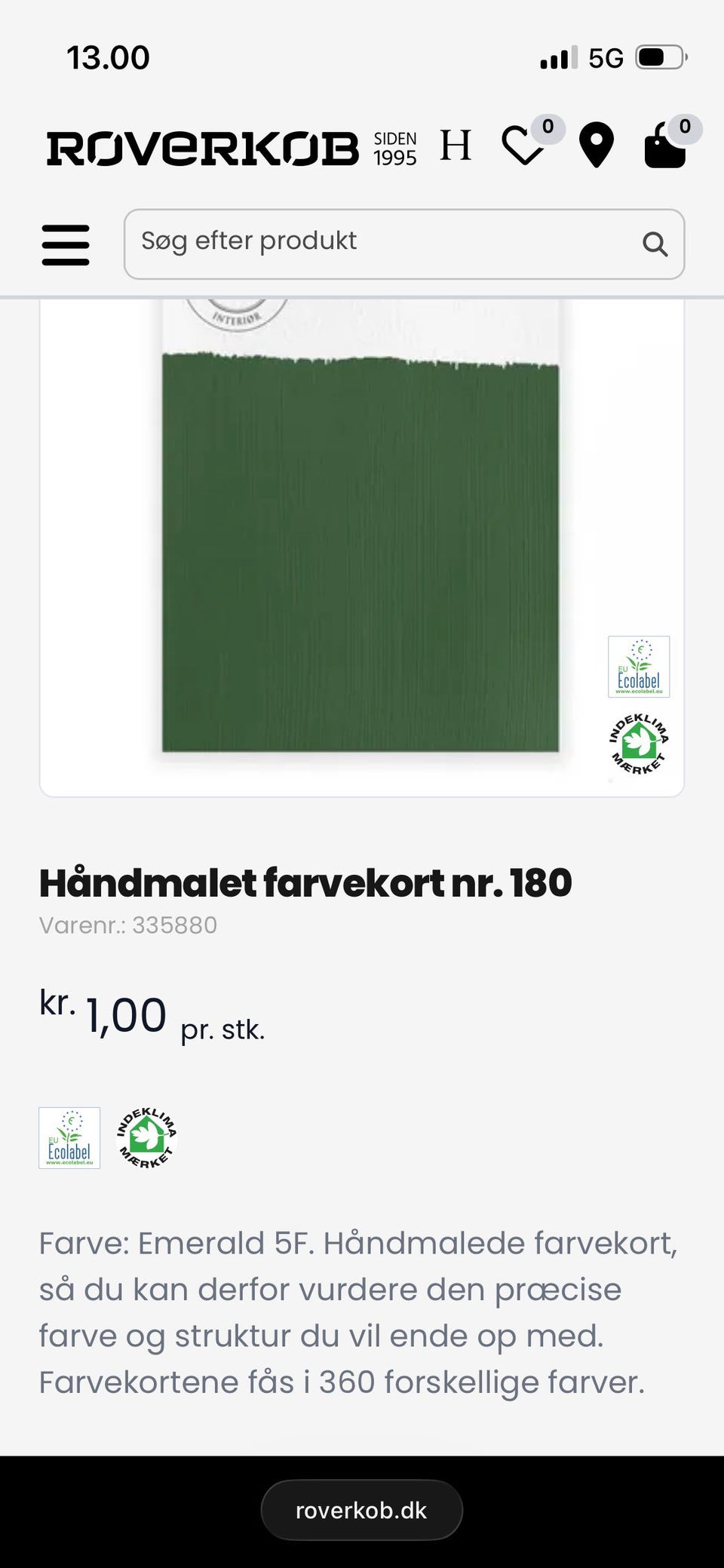This screenshot has width=724, height=1568.
Task: Tap the H icon in the header
Action: (x=456, y=145)
